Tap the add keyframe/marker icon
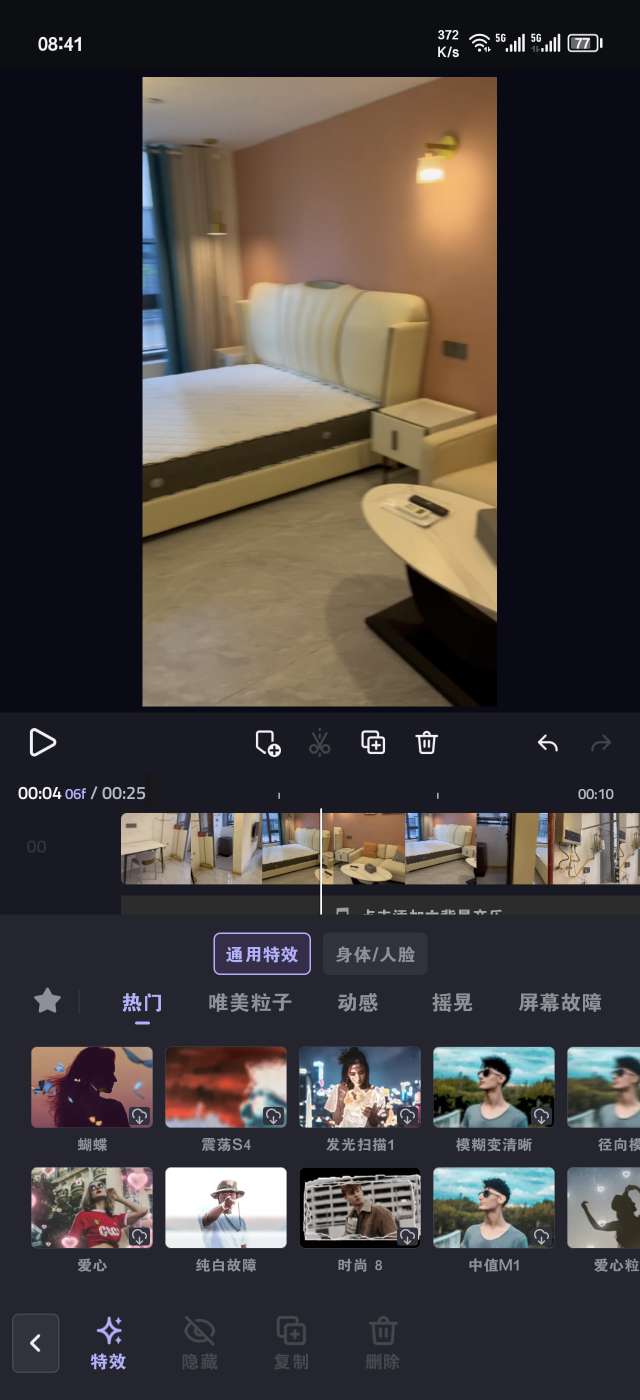The height and width of the screenshot is (1400, 640). click(x=268, y=743)
